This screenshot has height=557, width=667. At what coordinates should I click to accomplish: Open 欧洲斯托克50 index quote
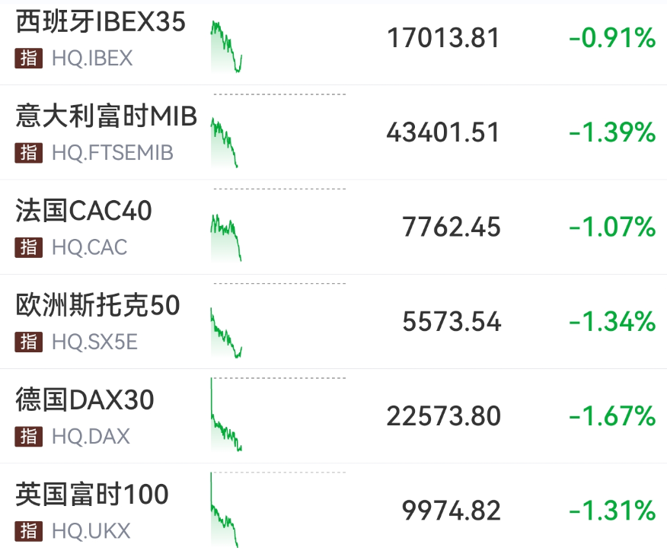tap(98, 306)
